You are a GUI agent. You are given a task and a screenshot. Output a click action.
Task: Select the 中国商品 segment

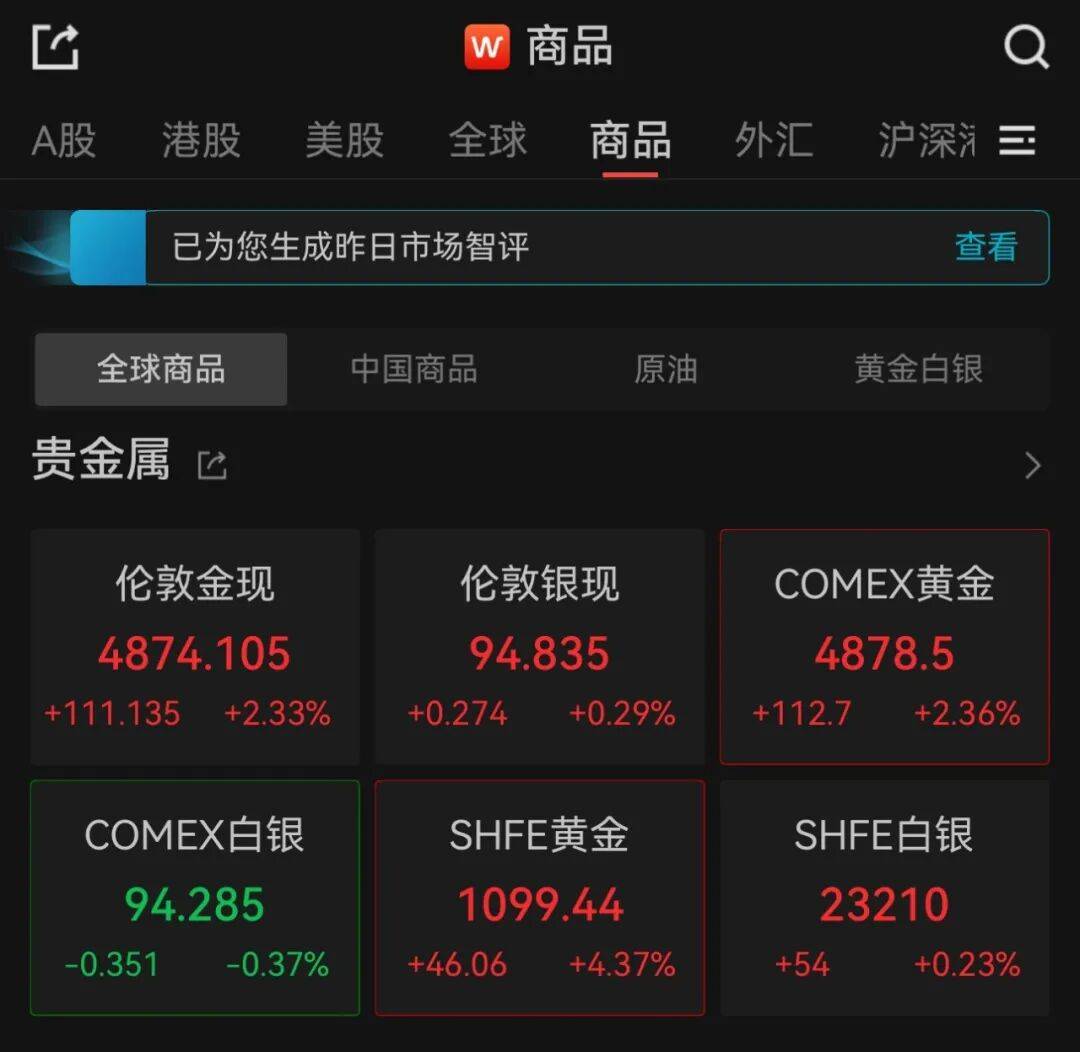414,370
